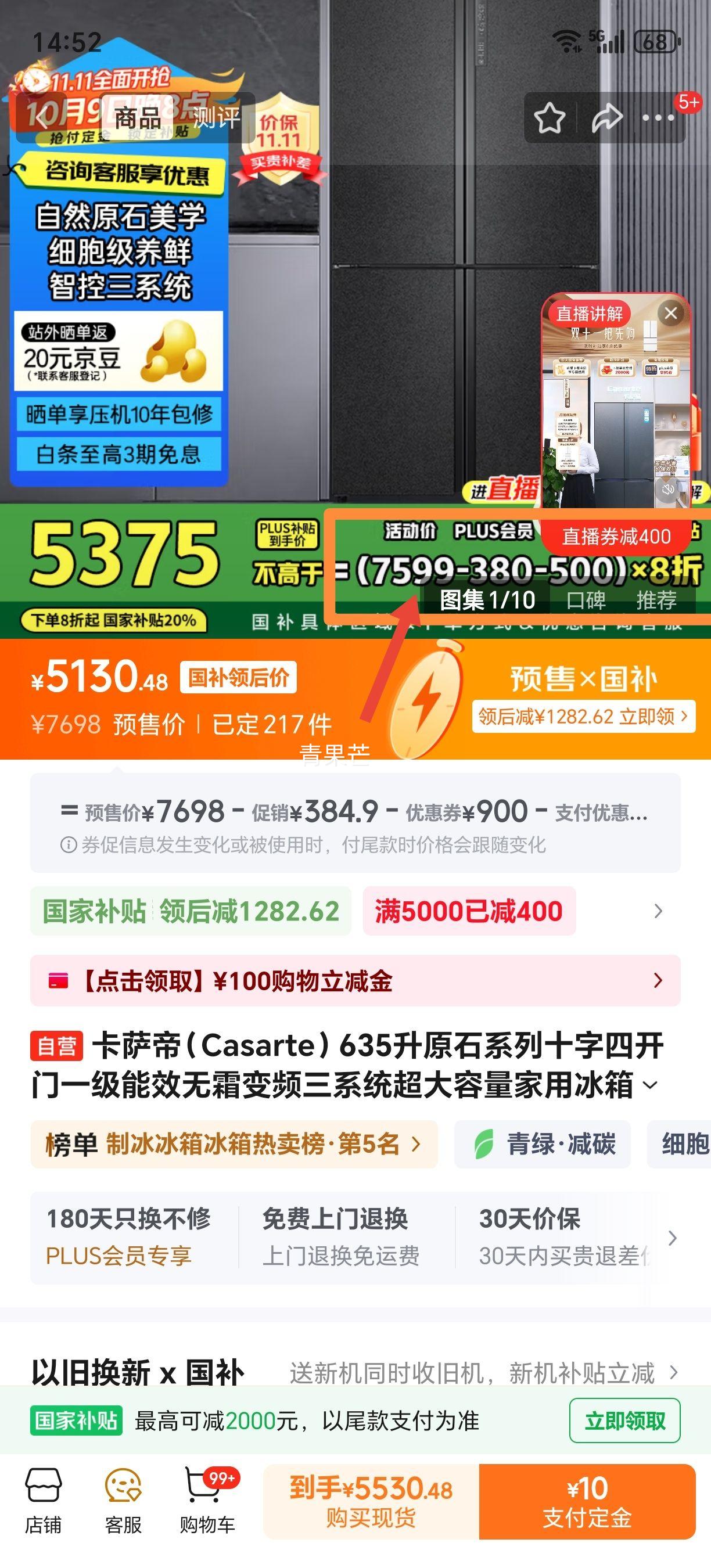Close the 直播讲解 floating window
The width and height of the screenshot is (711, 1568).
pyautogui.click(x=671, y=314)
